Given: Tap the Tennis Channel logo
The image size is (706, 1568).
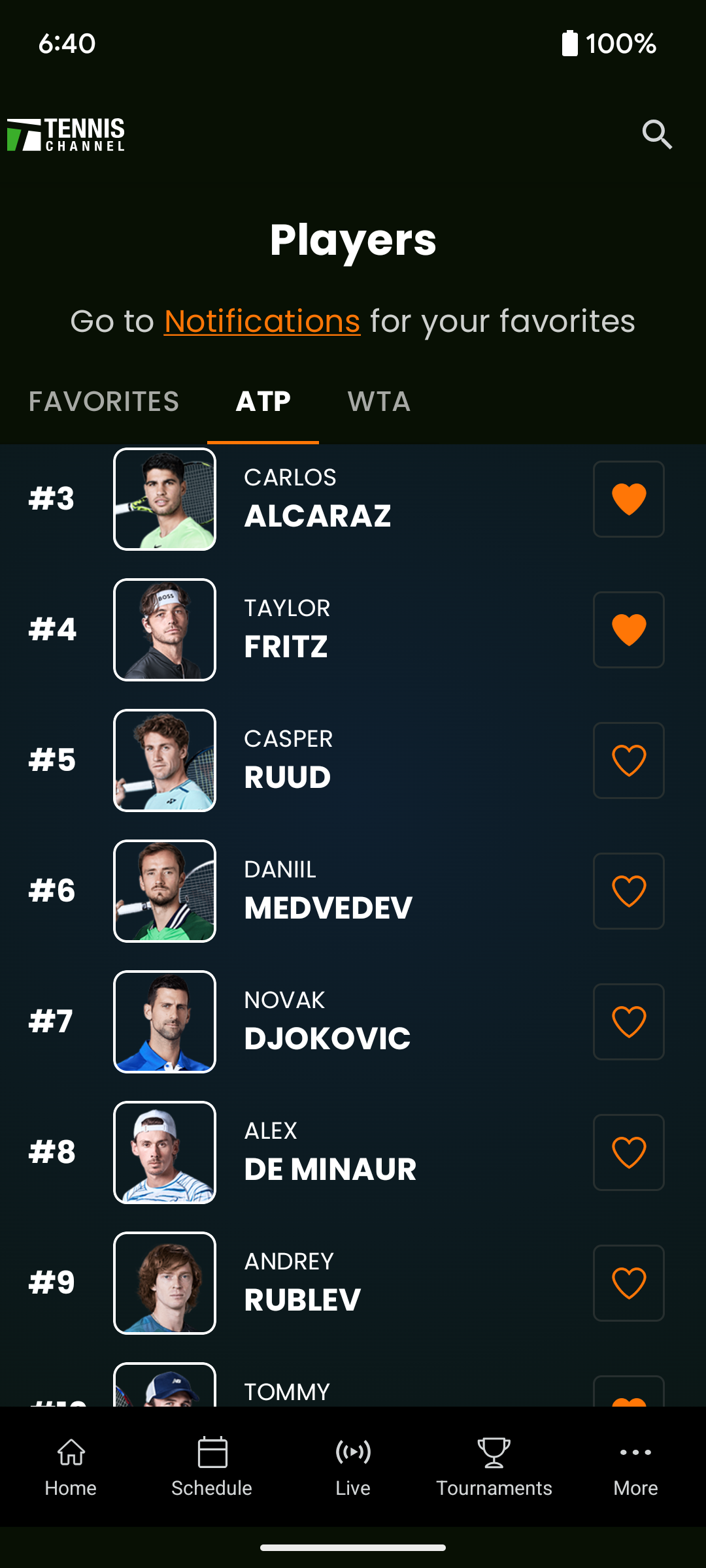Looking at the screenshot, I should tap(66, 135).
